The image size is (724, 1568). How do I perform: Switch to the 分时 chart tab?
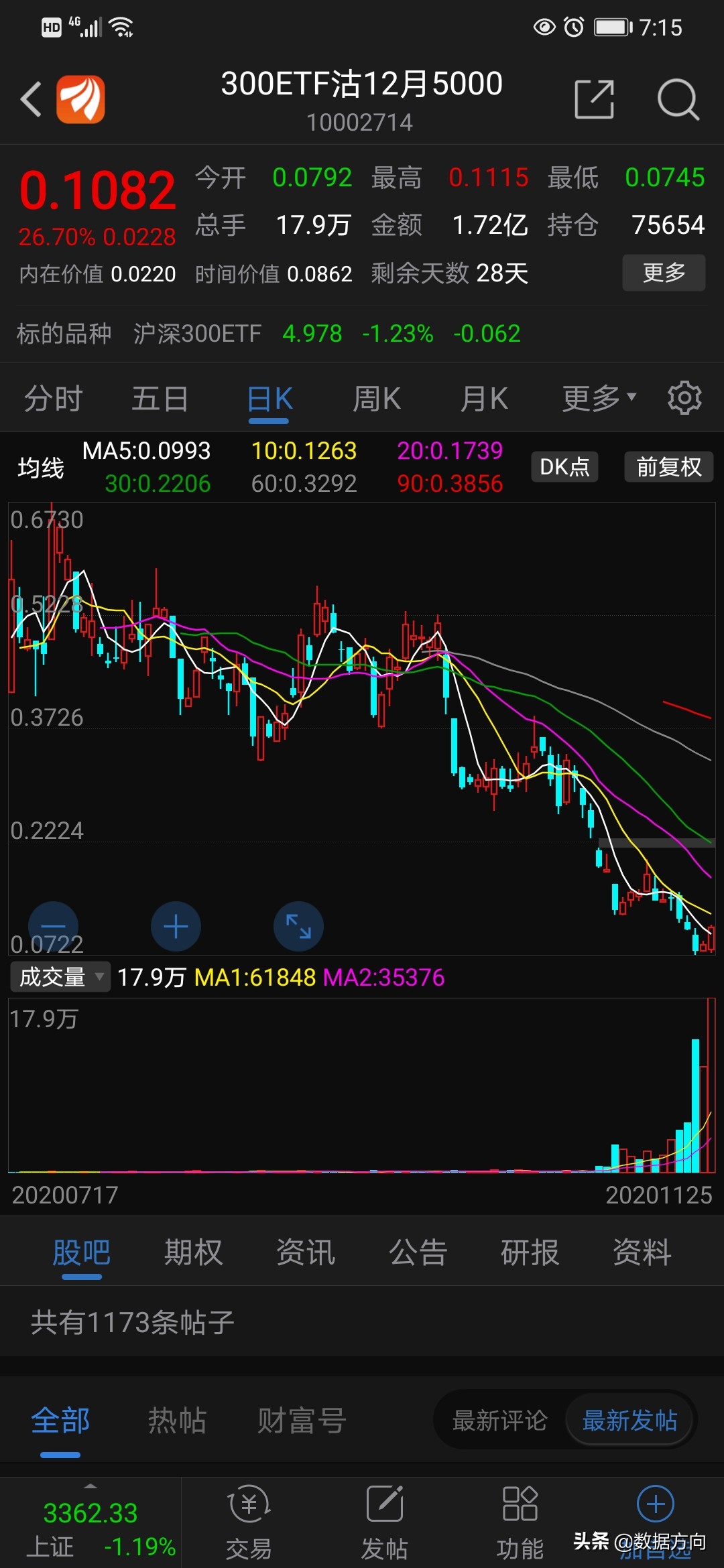53,399
